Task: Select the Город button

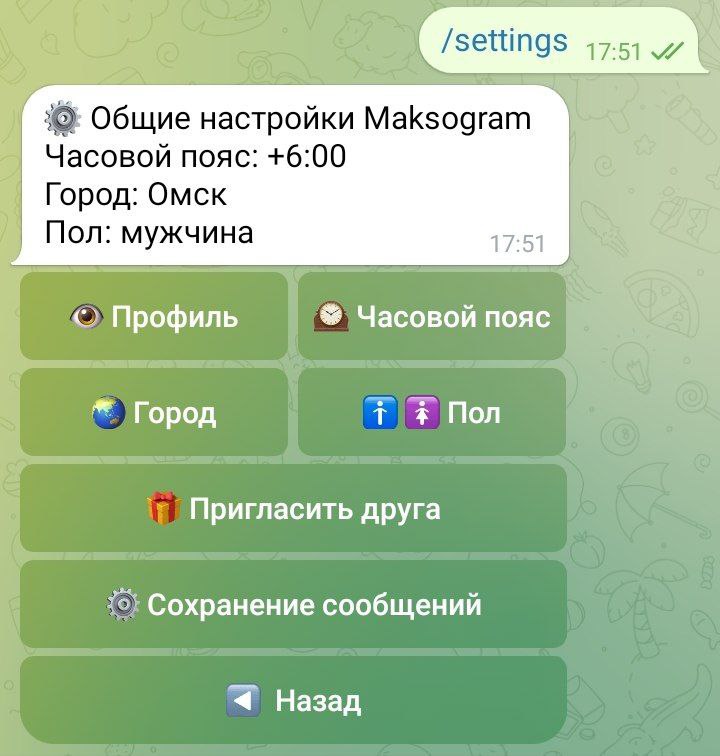Action: click(x=154, y=412)
